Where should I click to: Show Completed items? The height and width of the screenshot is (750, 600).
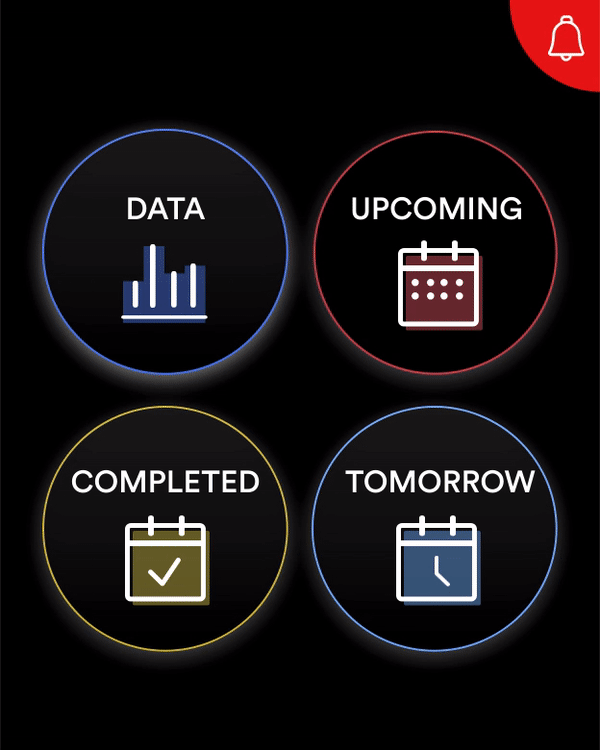coord(165,525)
